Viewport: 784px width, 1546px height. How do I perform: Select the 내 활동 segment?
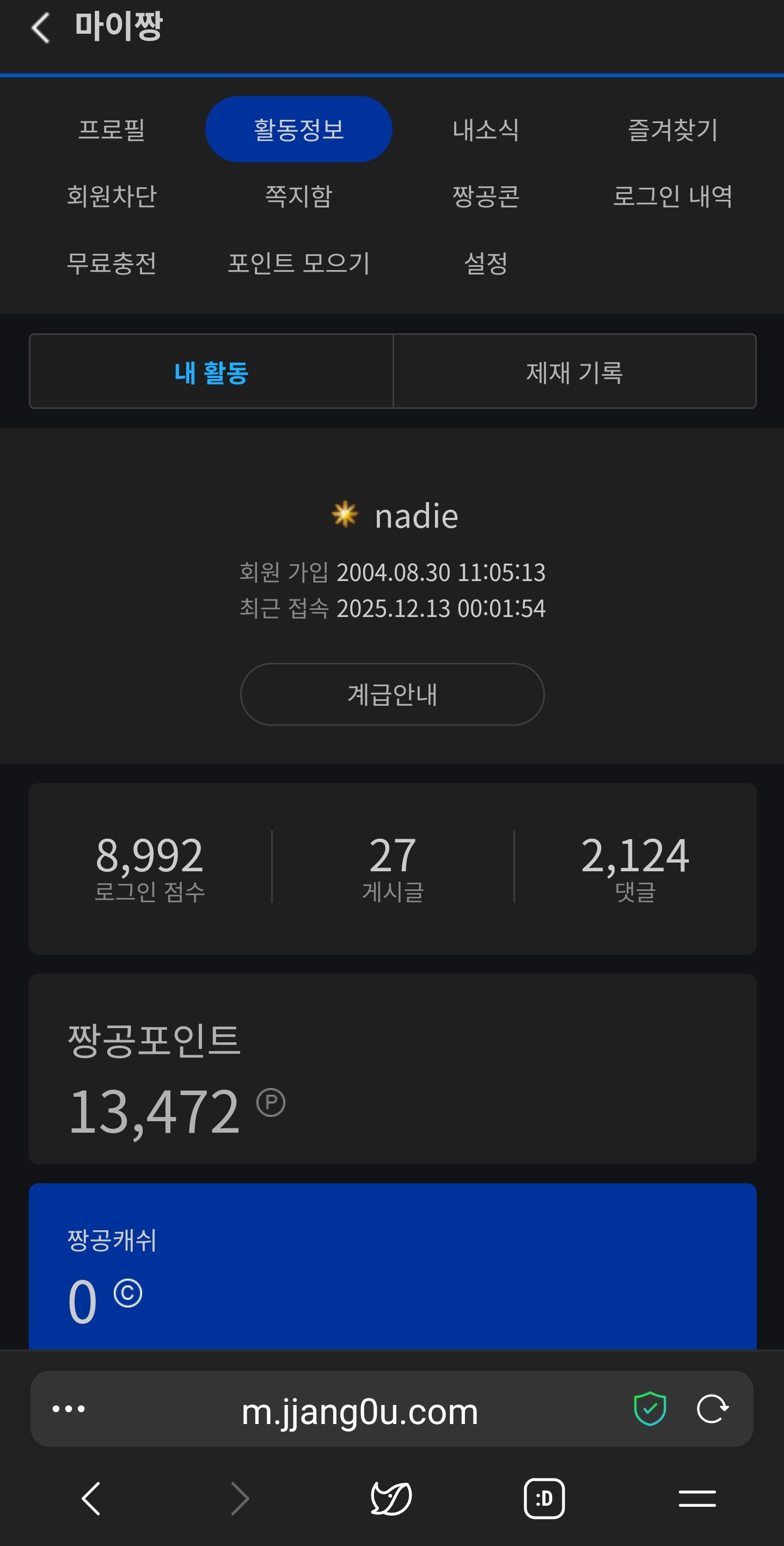211,372
